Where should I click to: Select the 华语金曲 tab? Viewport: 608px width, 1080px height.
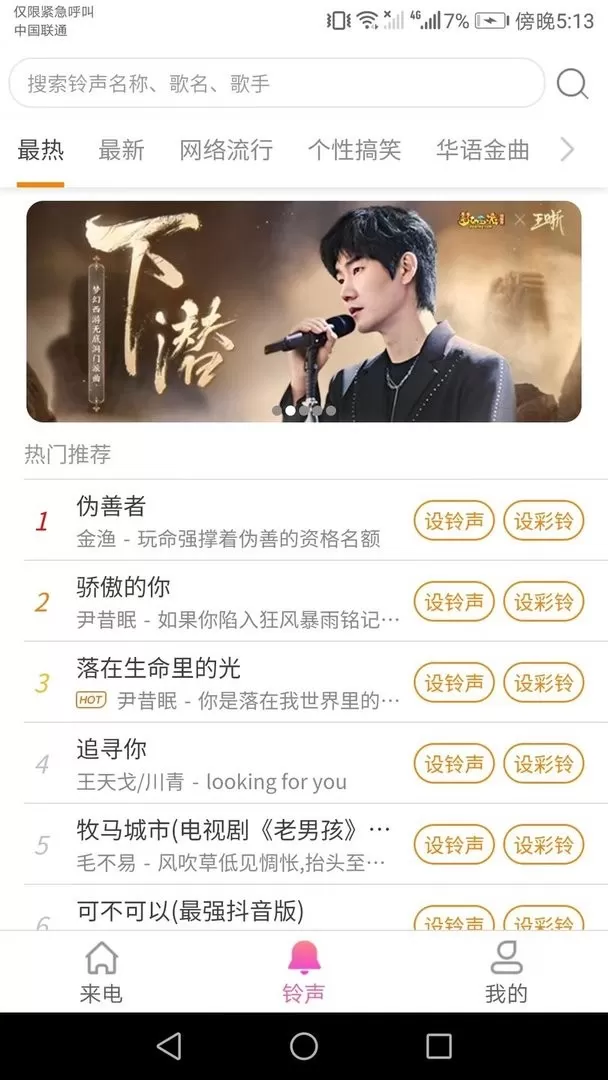(482, 149)
